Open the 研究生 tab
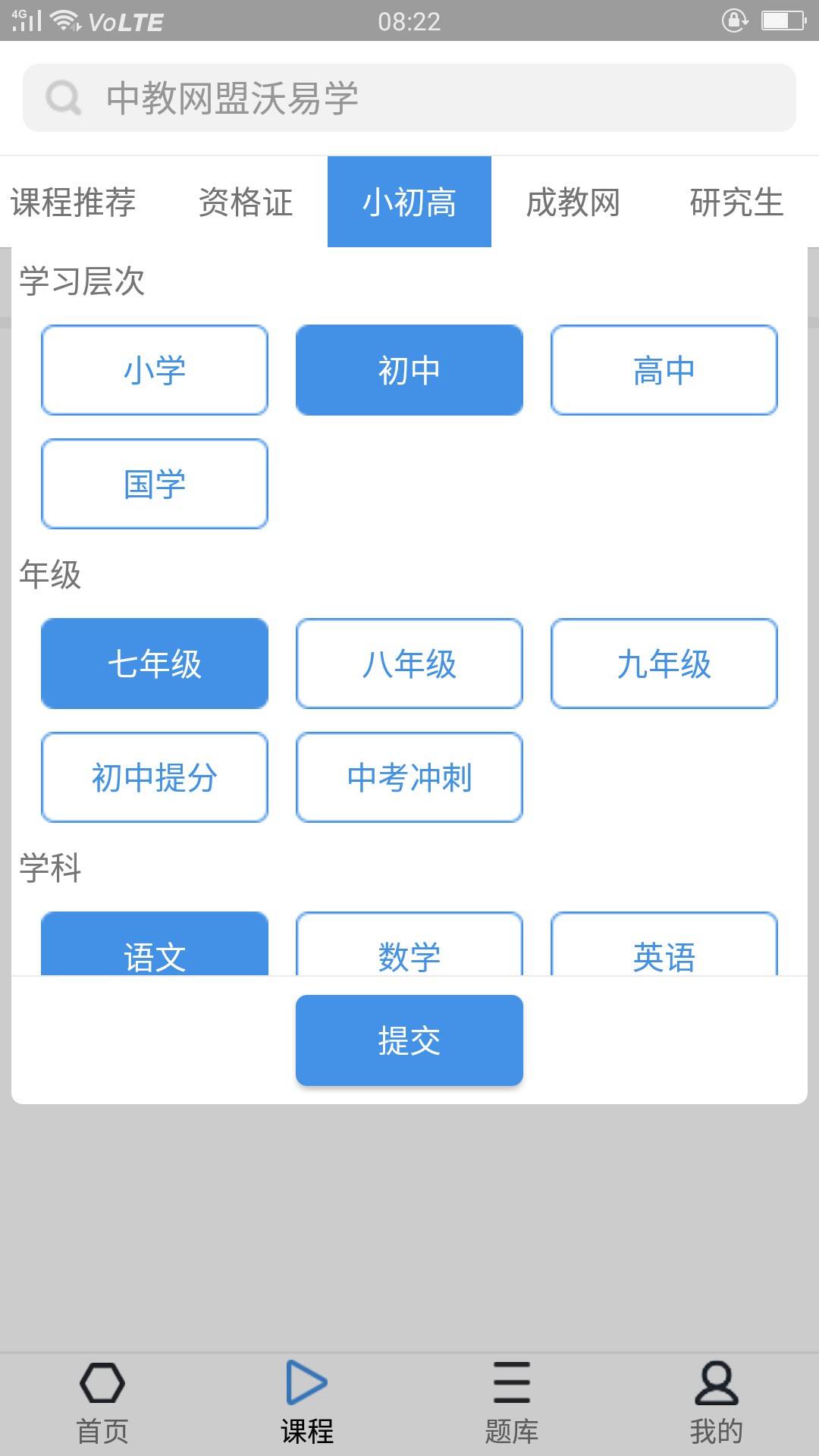This screenshot has width=819, height=1456. coord(736,202)
